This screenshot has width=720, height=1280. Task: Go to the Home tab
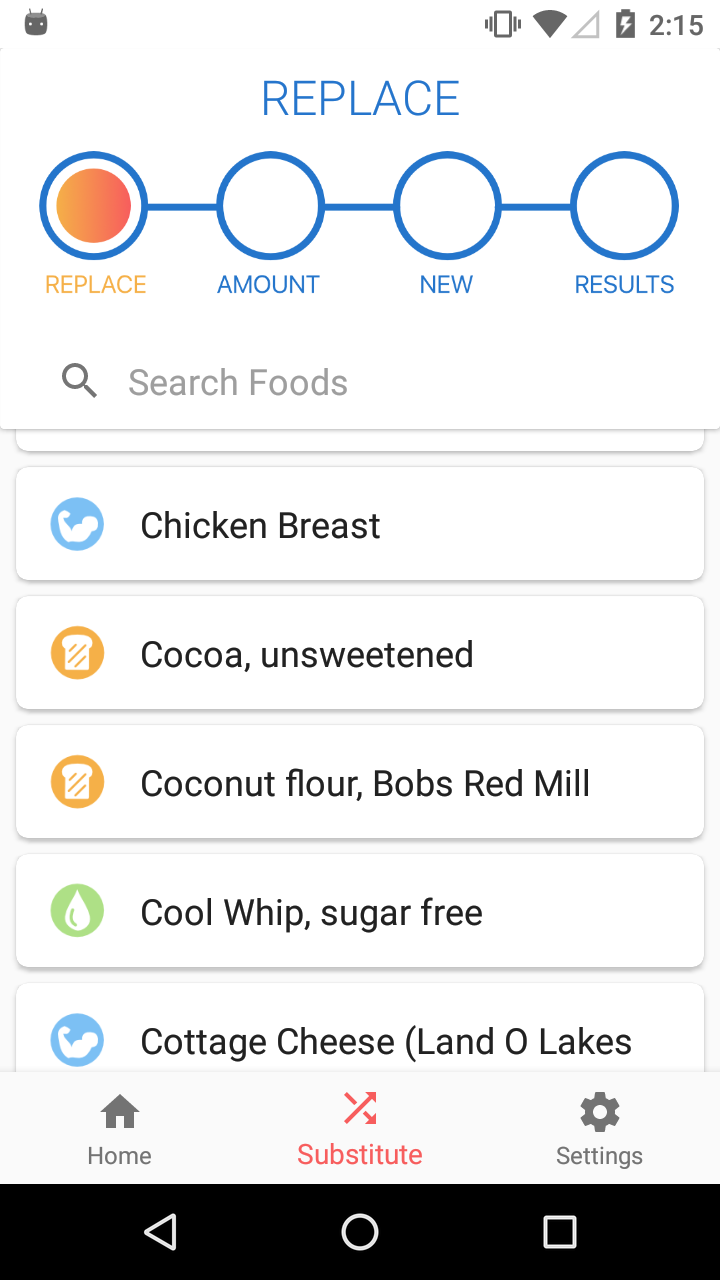(x=120, y=1130)
